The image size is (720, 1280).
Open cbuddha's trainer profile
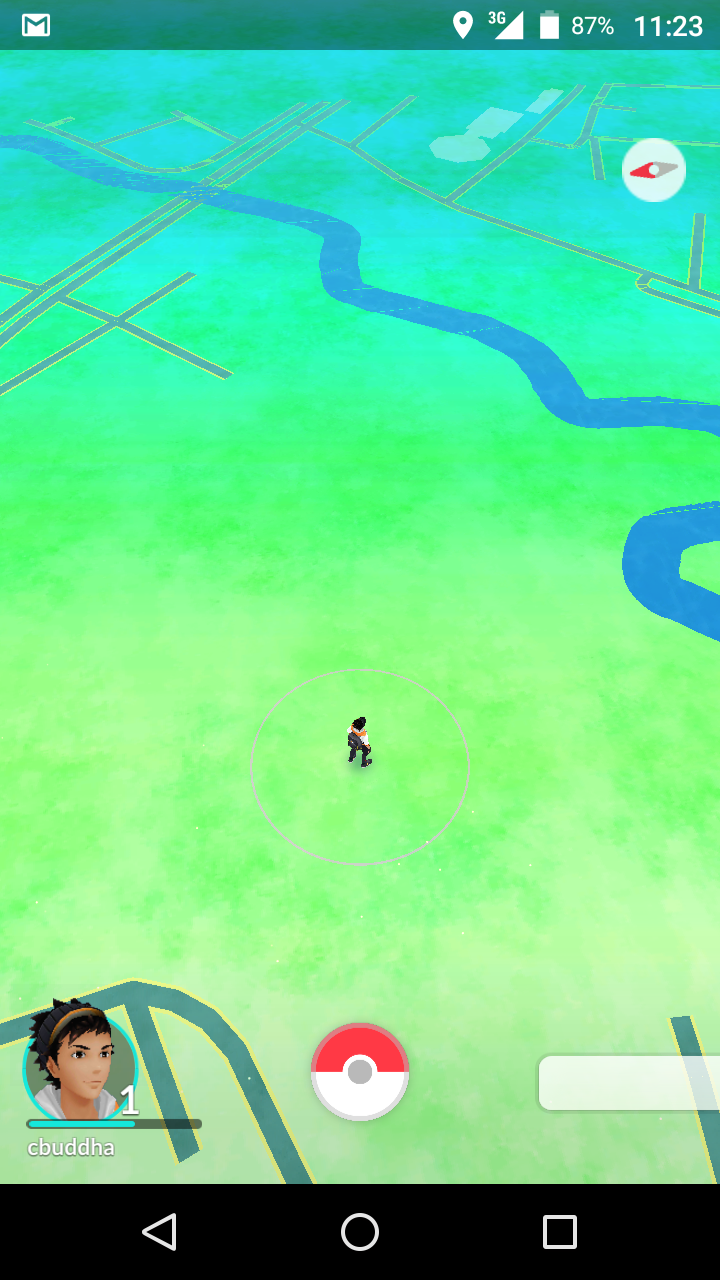[x=80, y=1063]
